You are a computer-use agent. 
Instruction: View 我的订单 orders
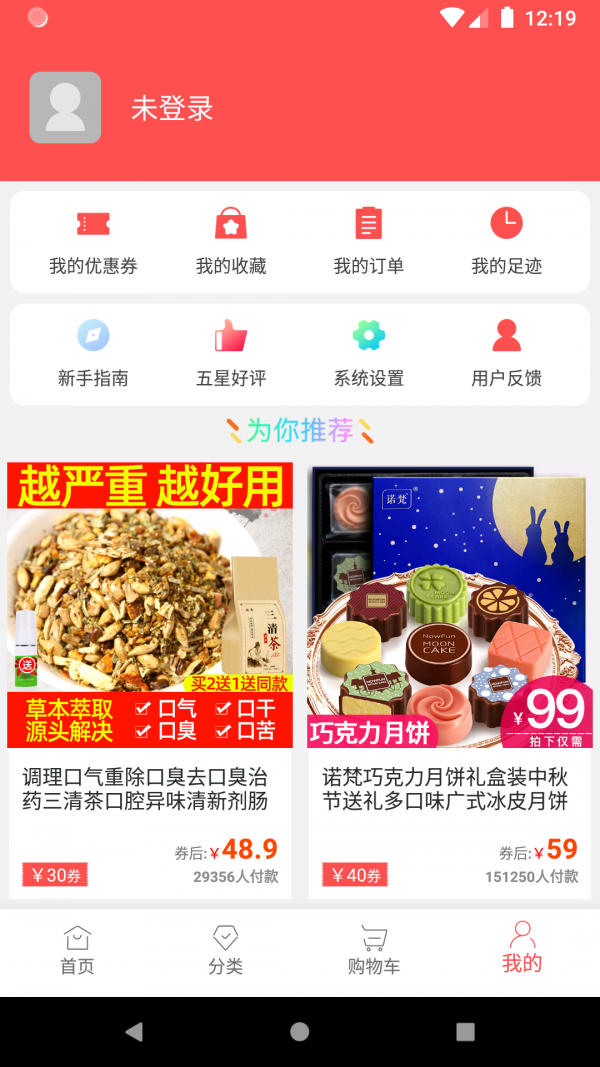point(368,241)
